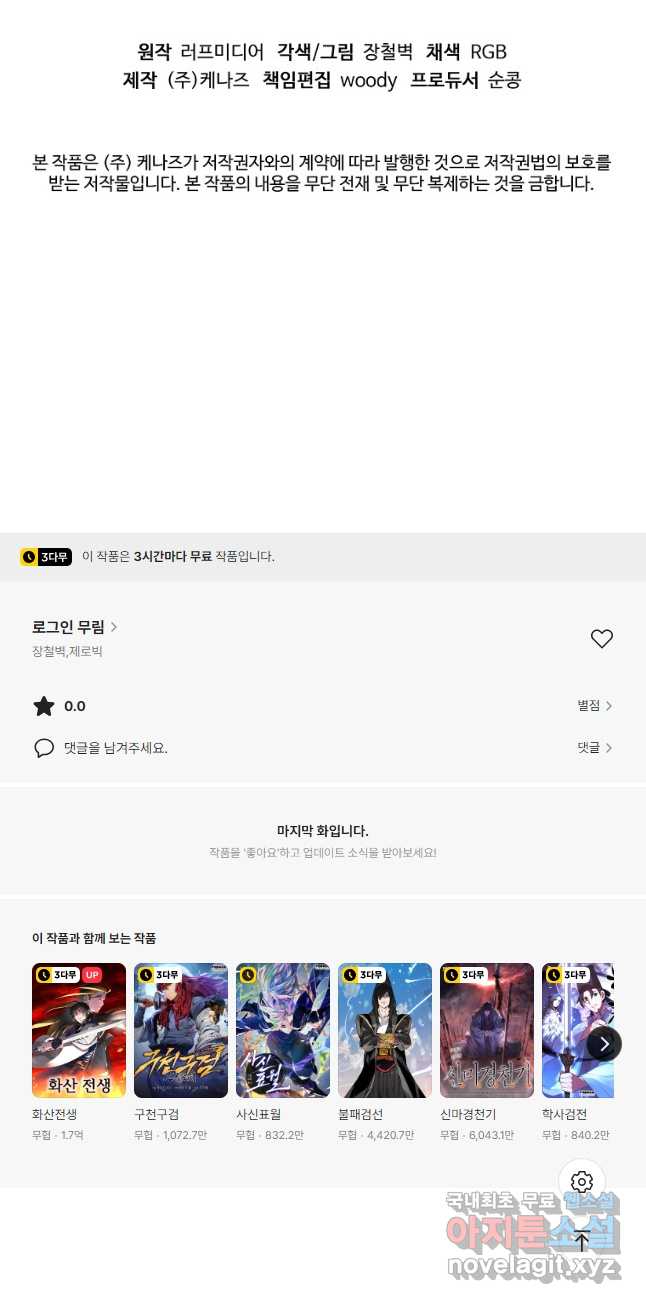Open the 불패검선 recommended title
The height and width of the screenshot is (1304, 646).
click(385, 1030)
